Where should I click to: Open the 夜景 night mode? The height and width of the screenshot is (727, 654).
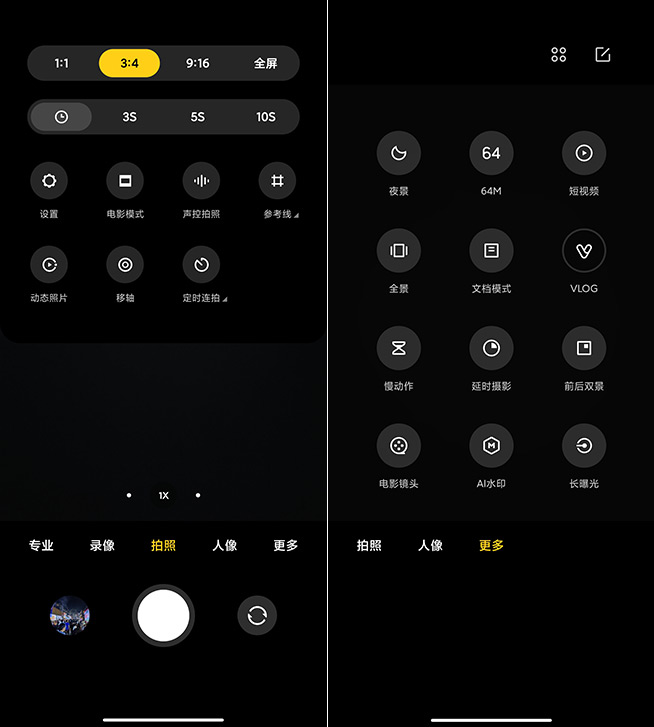(x=398, y=153)
